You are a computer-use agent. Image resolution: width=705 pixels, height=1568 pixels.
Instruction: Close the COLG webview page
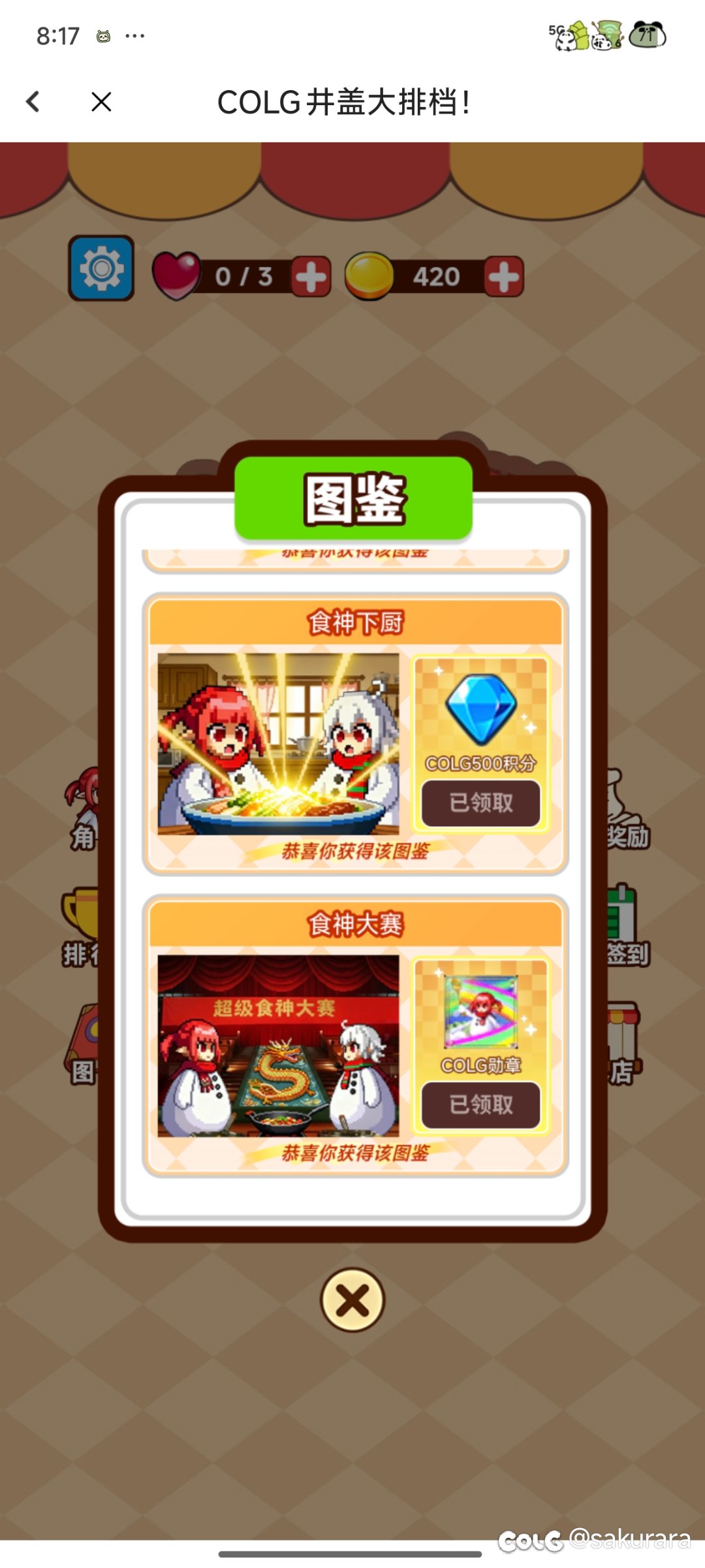(x=101, y=102)
